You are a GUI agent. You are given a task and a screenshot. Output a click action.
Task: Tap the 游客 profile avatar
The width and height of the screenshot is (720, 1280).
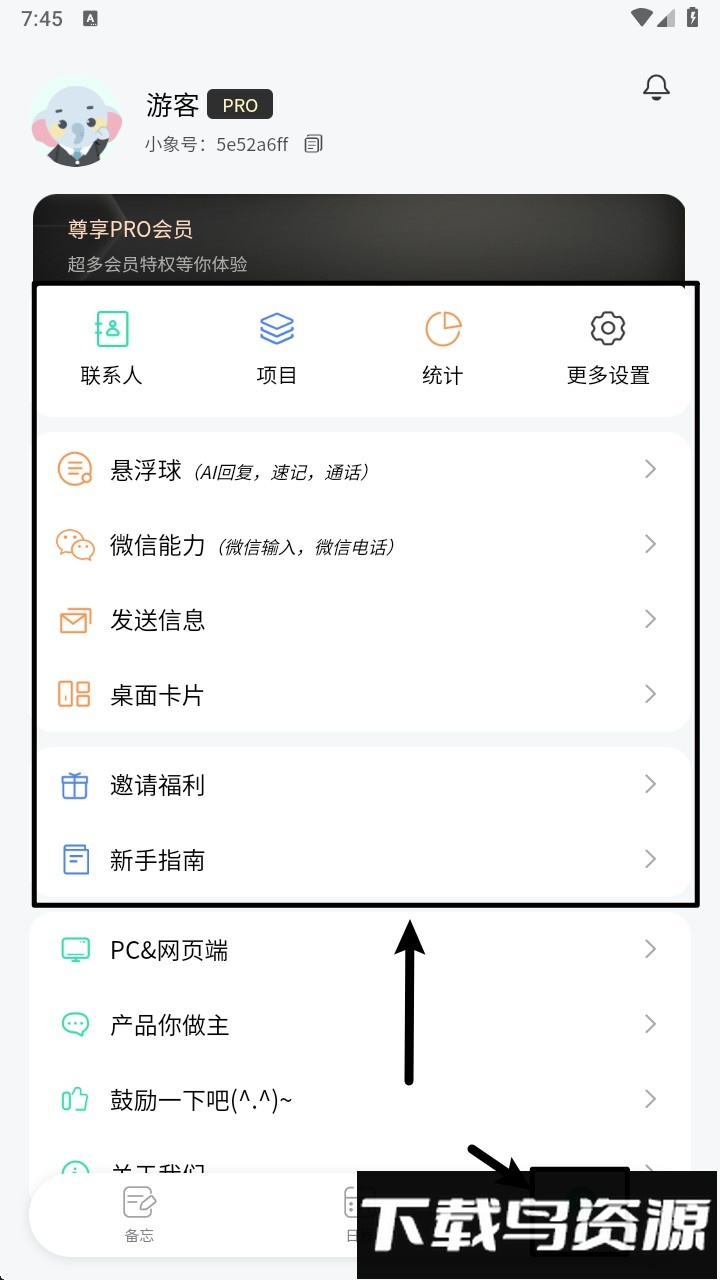pyautogui.click(x=76, y=123)
